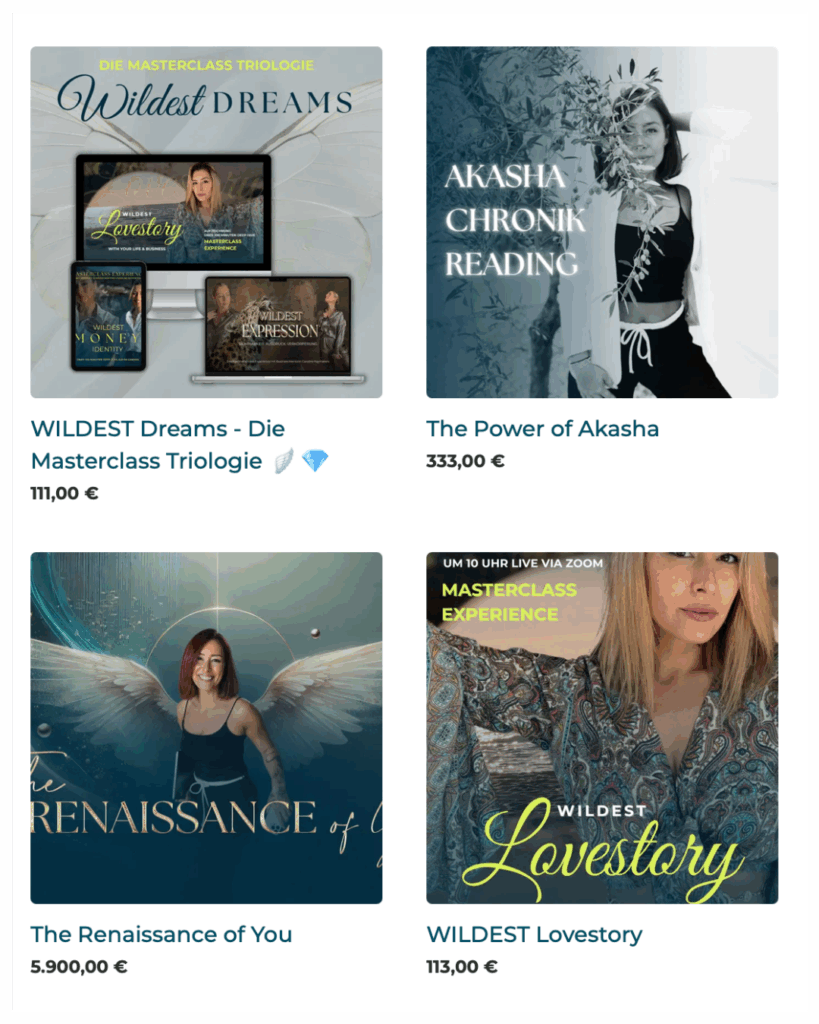Open the Renaissance of You product image

pyautogui.click(x=206, y=728)
